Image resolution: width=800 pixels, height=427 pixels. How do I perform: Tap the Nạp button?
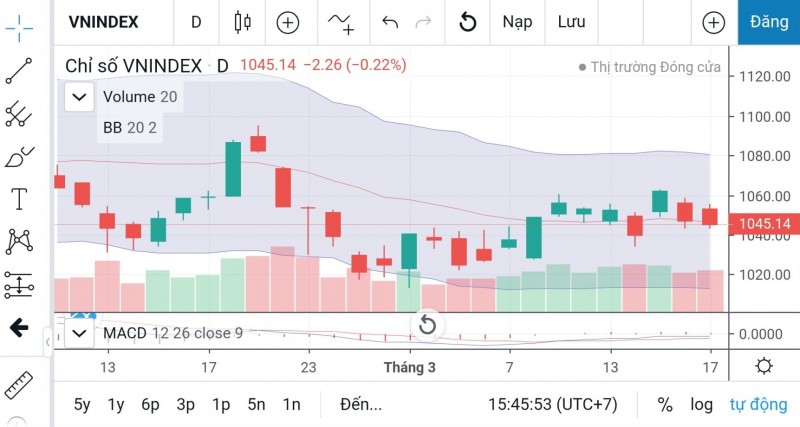tap(517, 21)
